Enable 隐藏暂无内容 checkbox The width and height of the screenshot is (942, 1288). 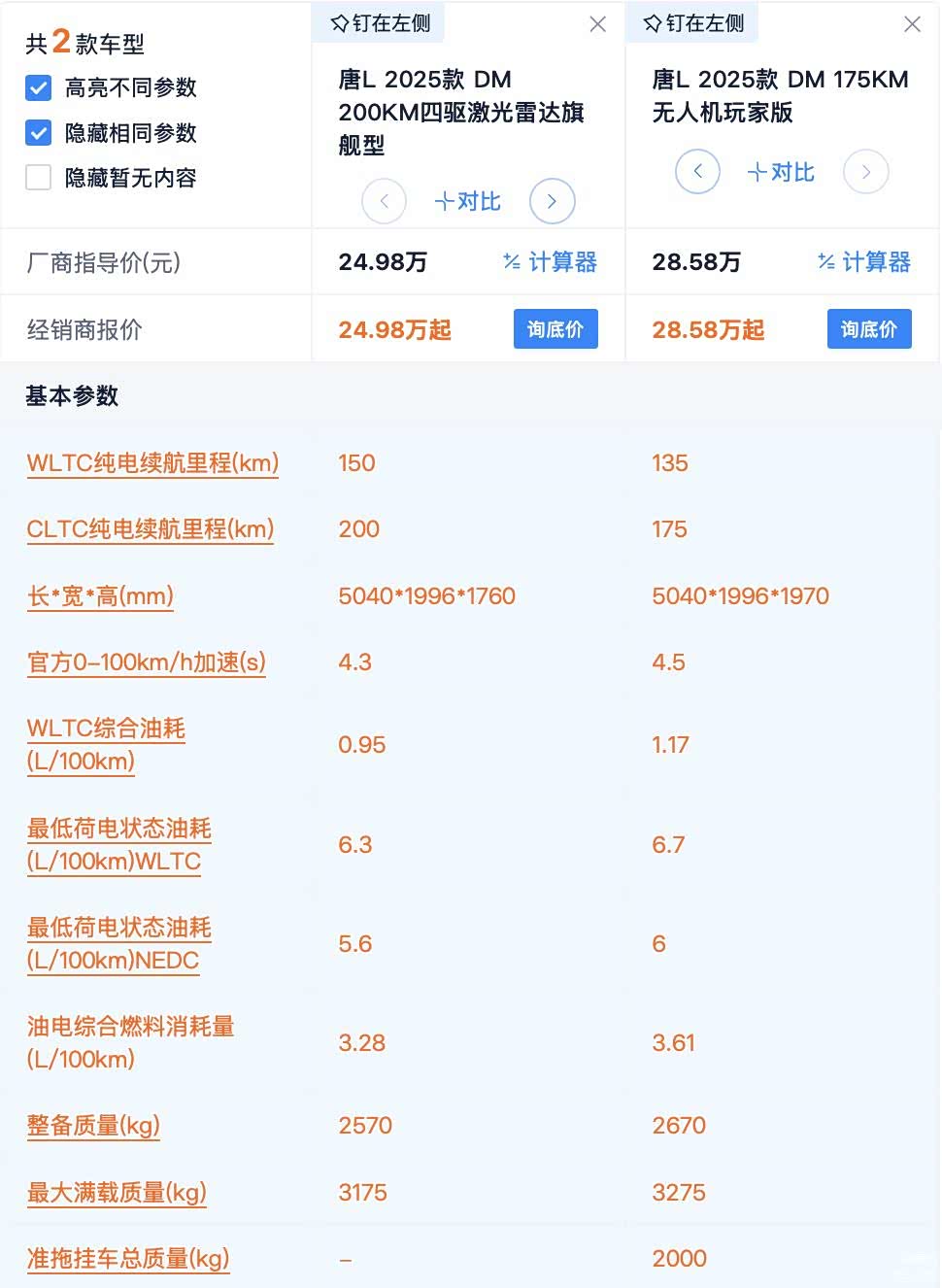pyautogui.click(x=39, y=178)
